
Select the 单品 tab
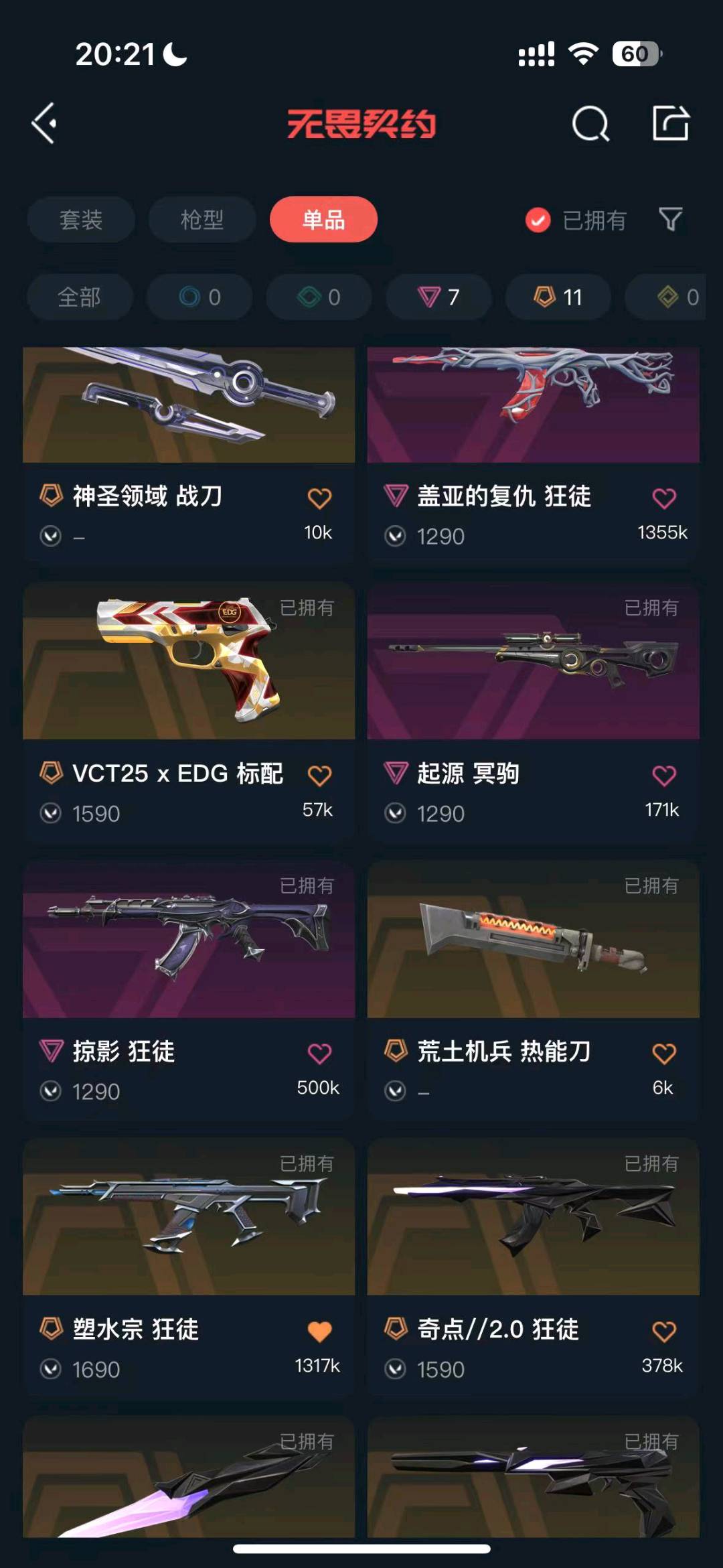click(323, 219)
